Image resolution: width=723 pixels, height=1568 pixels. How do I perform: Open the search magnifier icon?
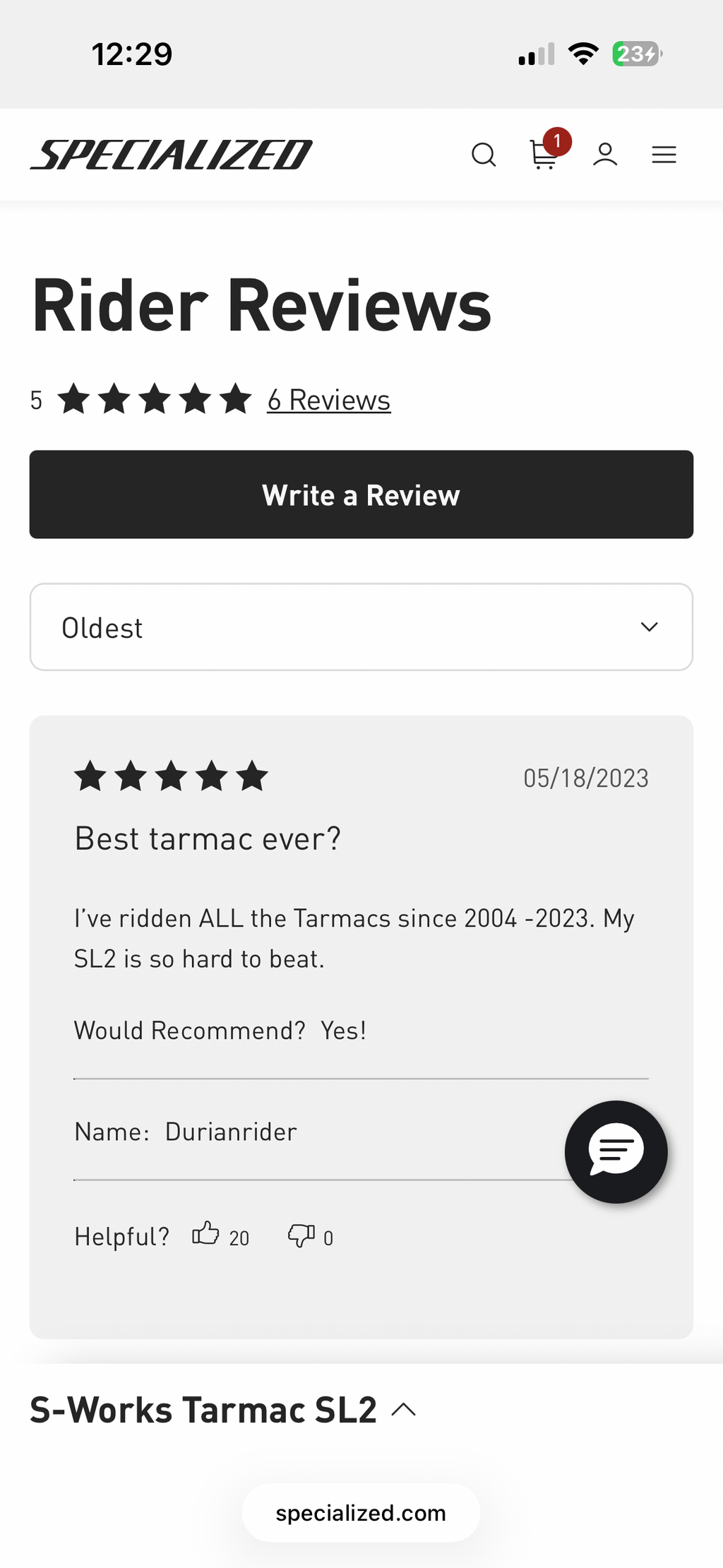[x=484, y=155]
